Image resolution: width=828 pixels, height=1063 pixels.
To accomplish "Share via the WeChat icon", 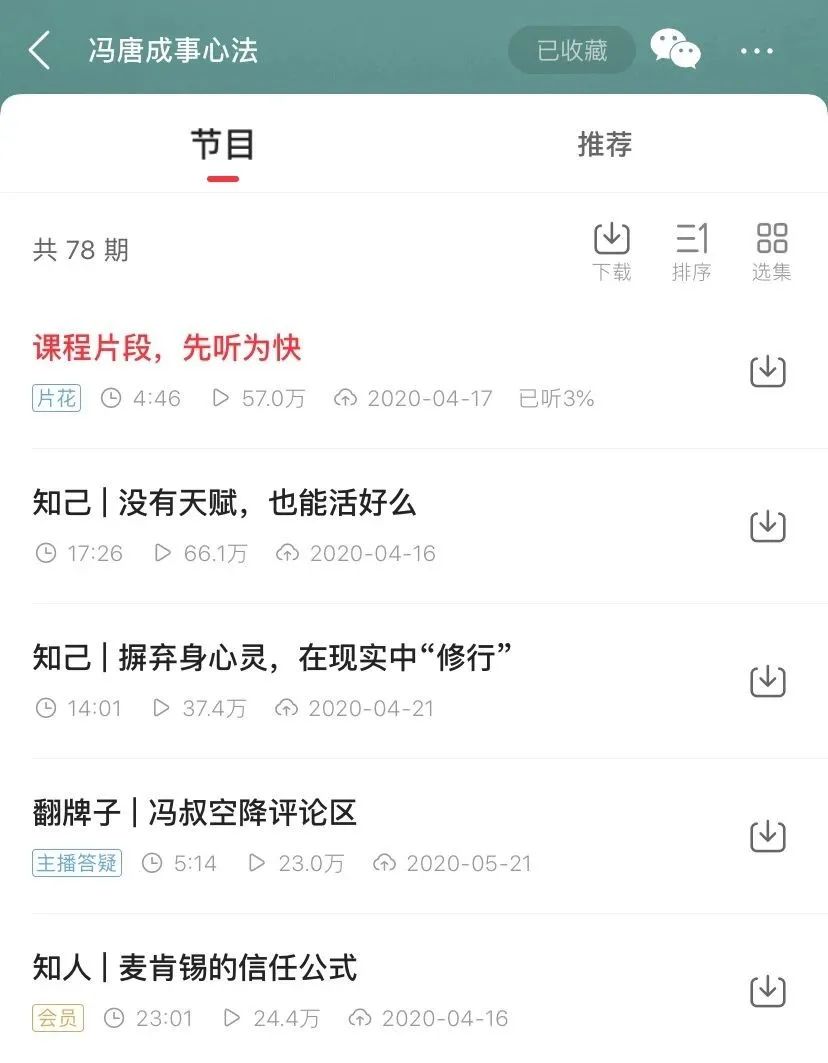I will (x=675, y=49).
